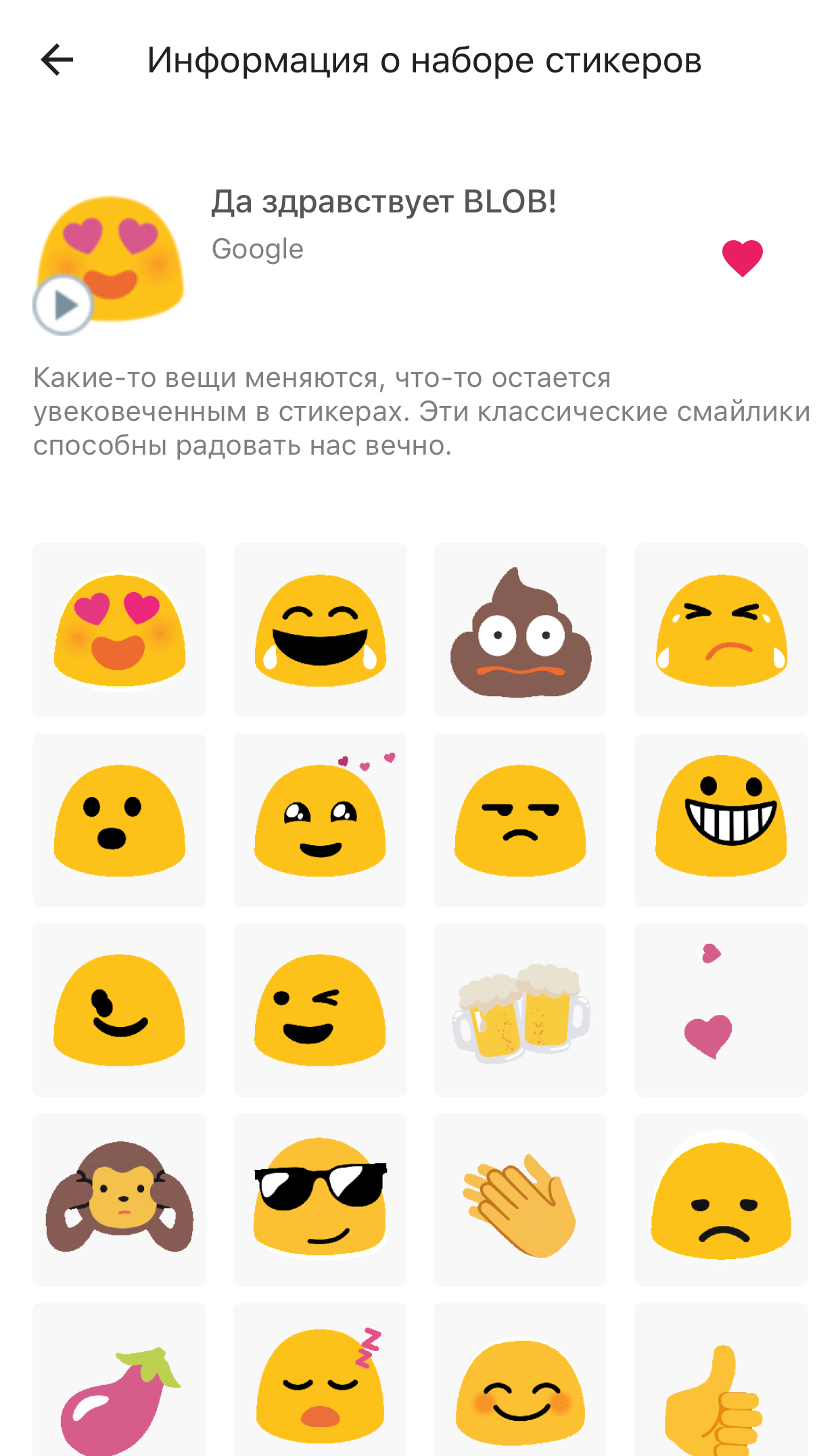Open the eggplant sticker
The height and width of the screenshot is (1456, 840).
[120, 1380]
